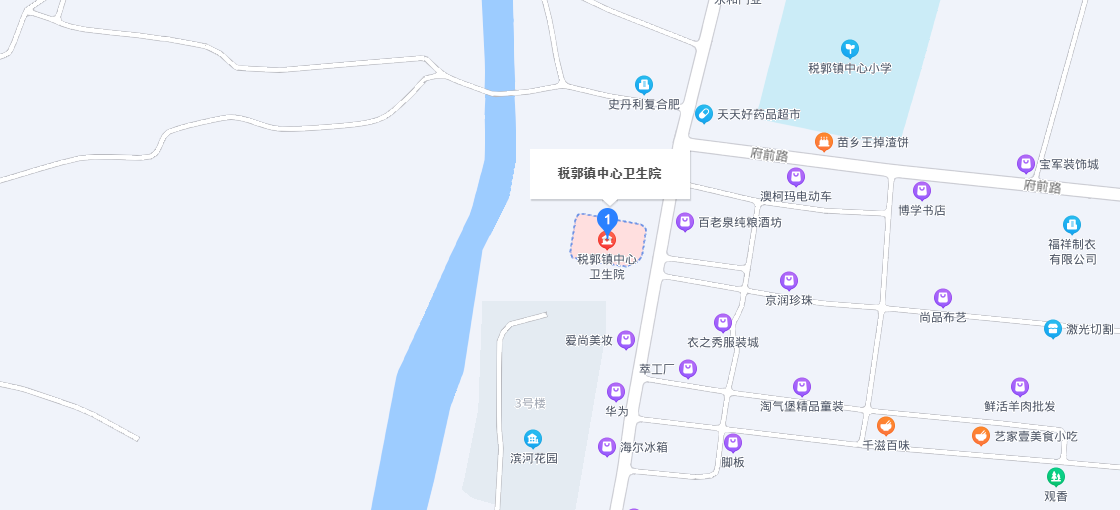Select the 衣之秀服装城 marker
This screenshot has width=1120, height=510.
[x=722, y=323]
